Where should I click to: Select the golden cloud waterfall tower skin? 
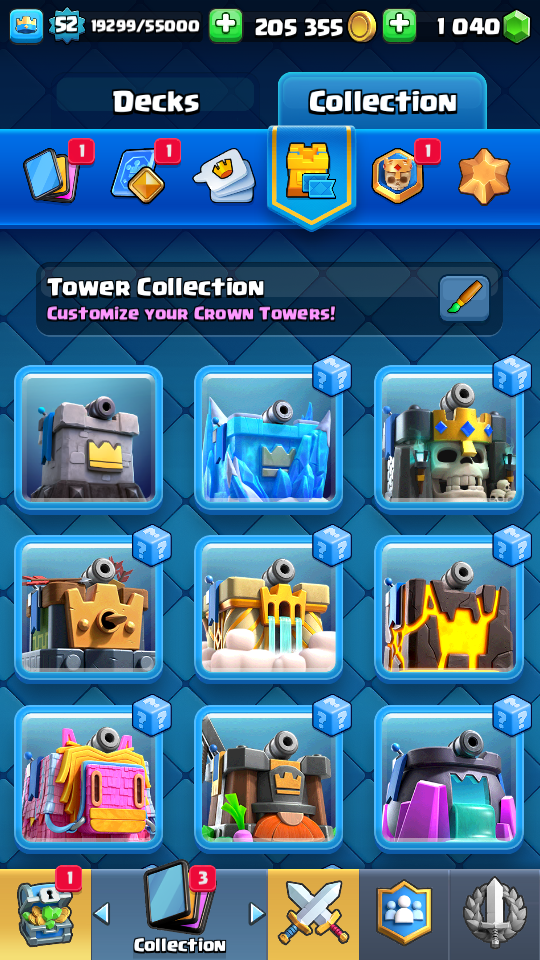click(x=269, y=608)
